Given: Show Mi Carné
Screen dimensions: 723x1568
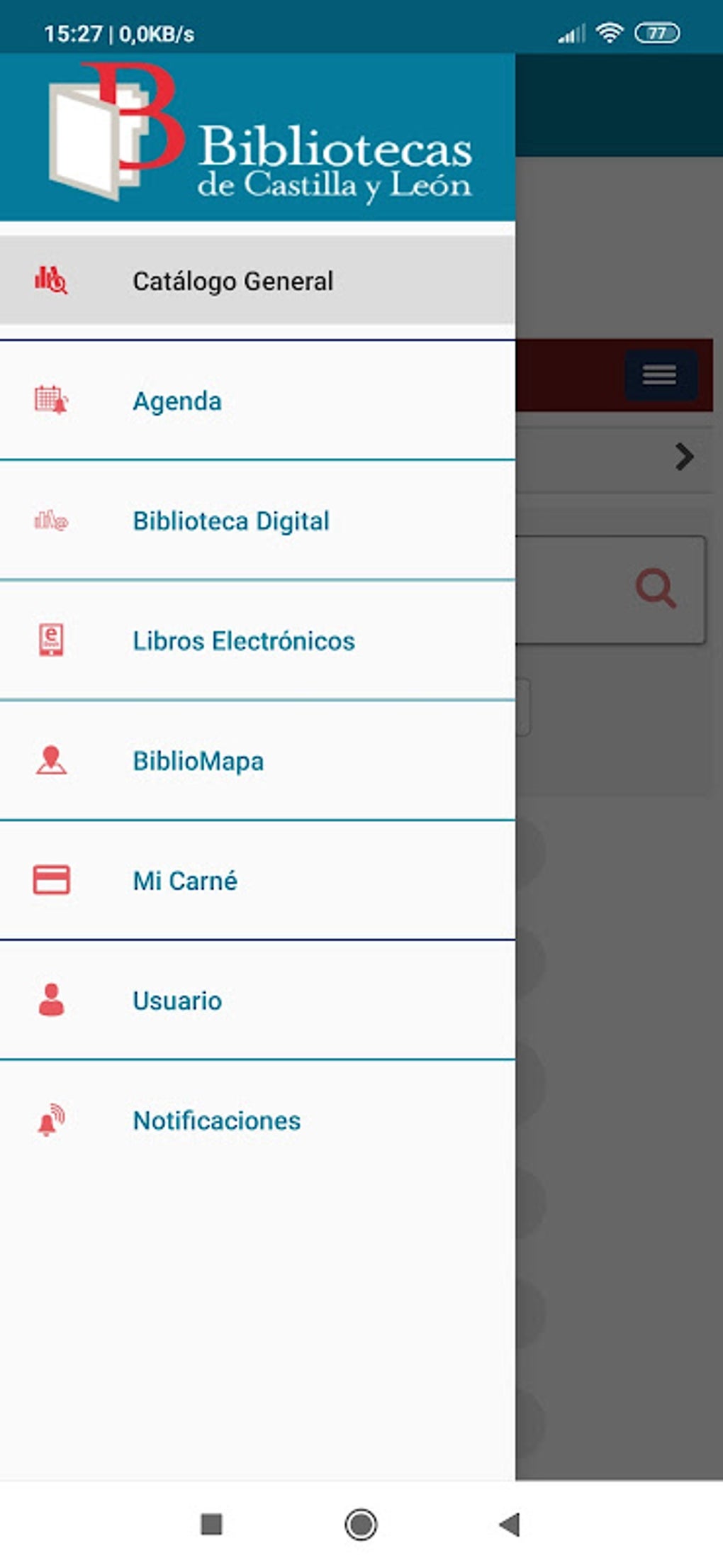Looking at the screenshot, I should point(185,881).
